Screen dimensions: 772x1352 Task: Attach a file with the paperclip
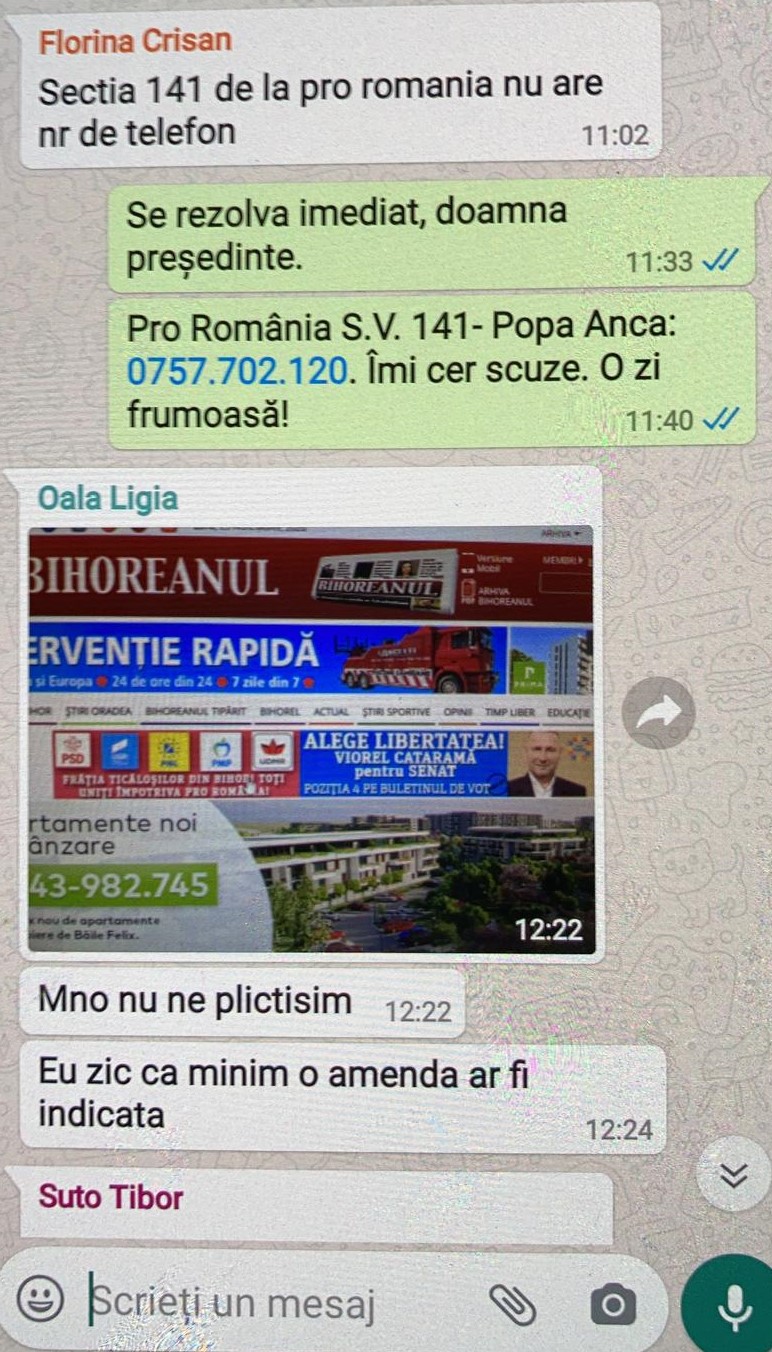click(x=512, y=1303)
